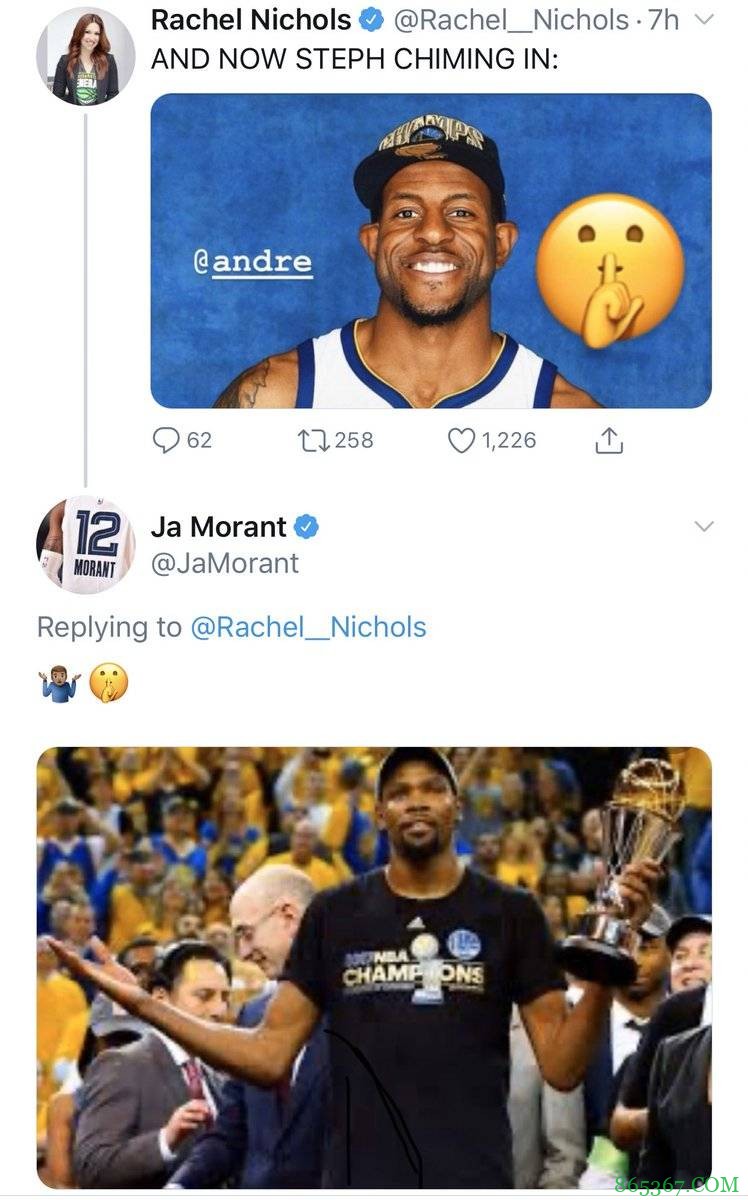This screenshot has width=748, height=1200.
Task: Open the dropdown chevron on Ja Morant's tweet
Action: (704, 527)
